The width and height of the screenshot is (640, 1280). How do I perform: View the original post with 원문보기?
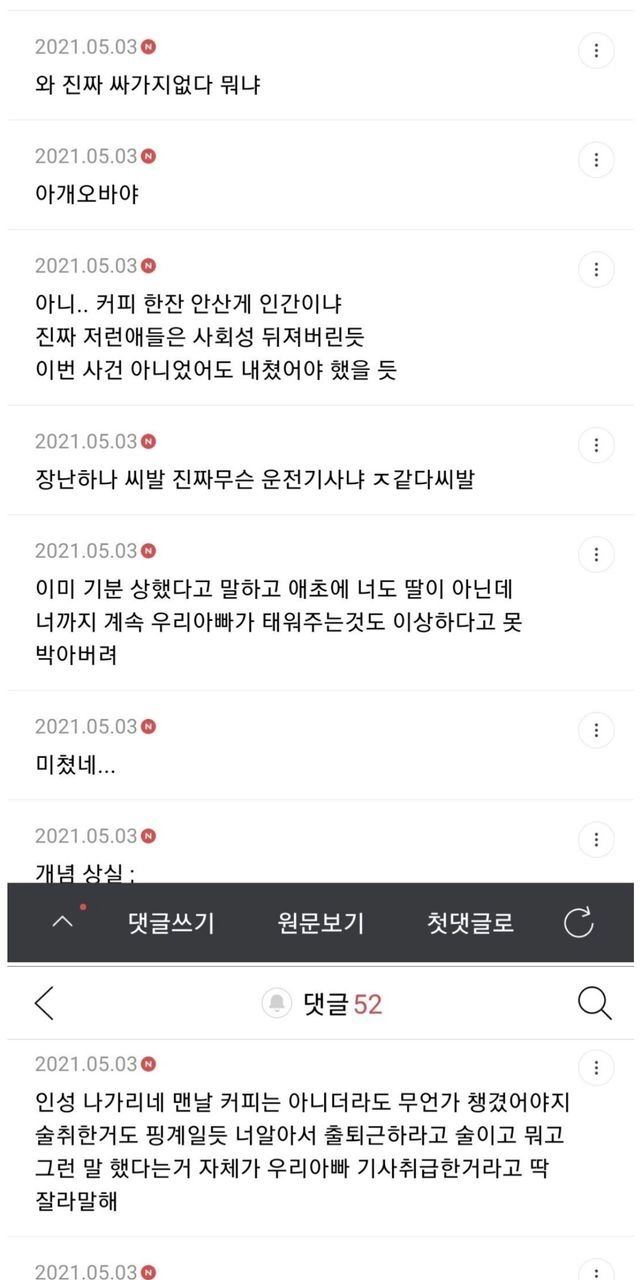tap(321, 922)
